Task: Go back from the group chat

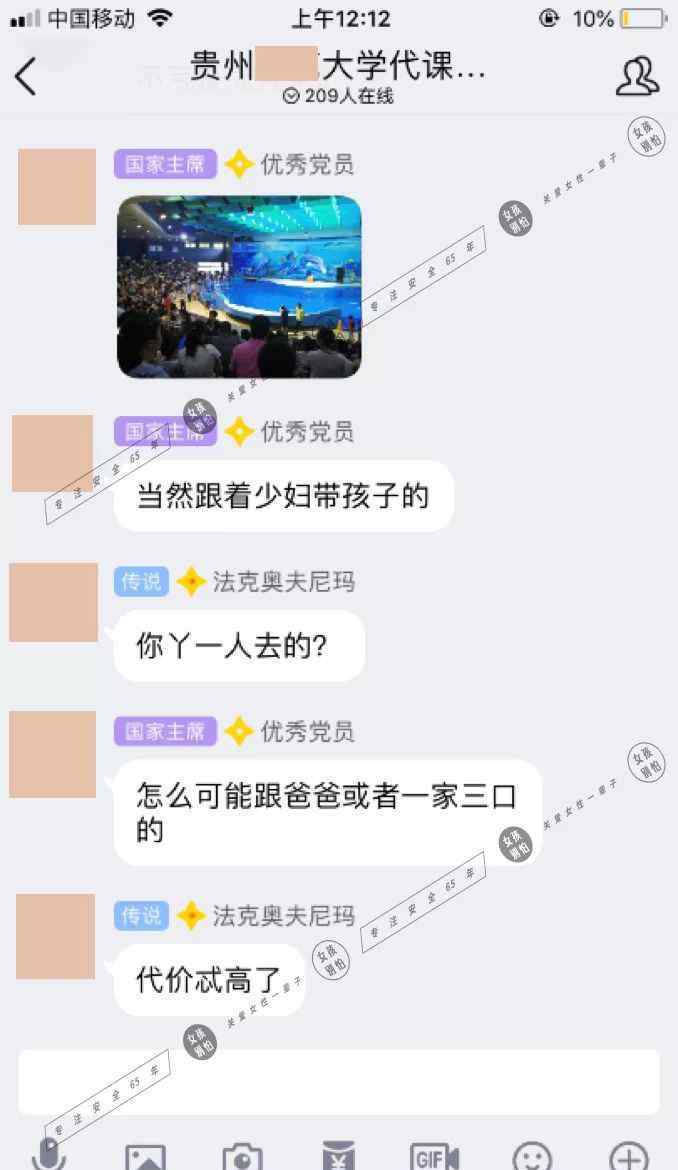Action: tap(26, 76)
